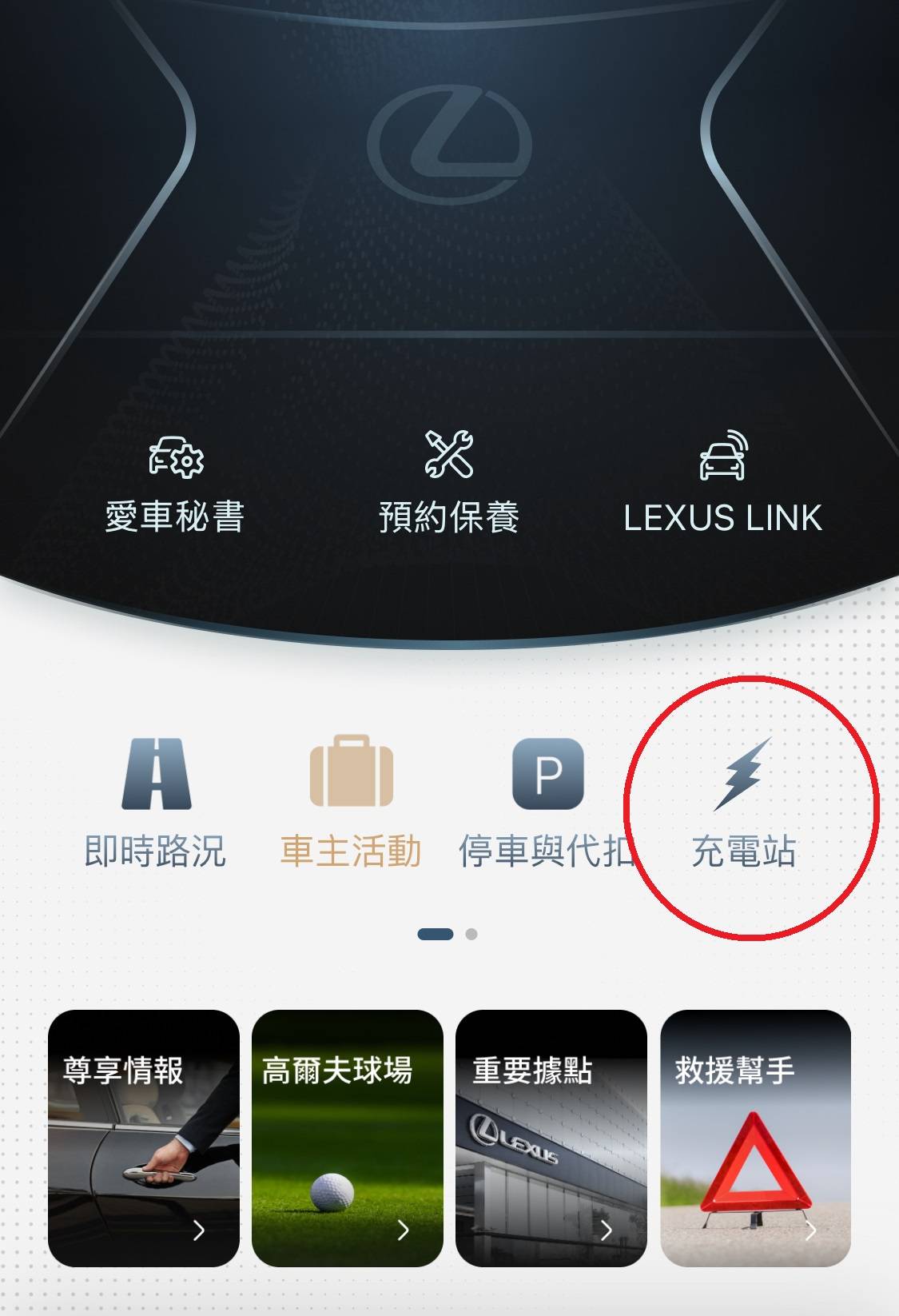Open the 尊享情報 card
The image size is (899, 1316).
click(x=144, y=1138)
